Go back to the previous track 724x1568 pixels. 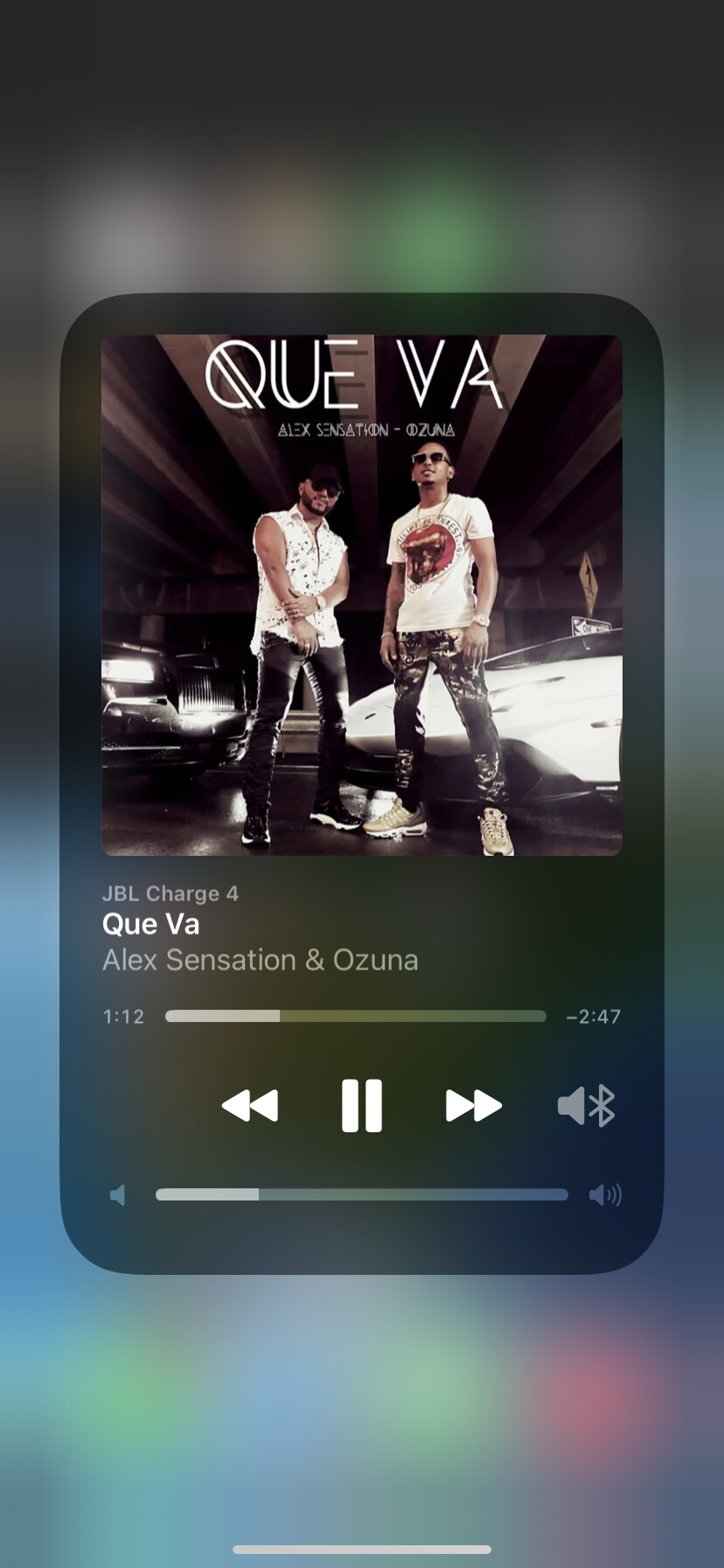250,1106
